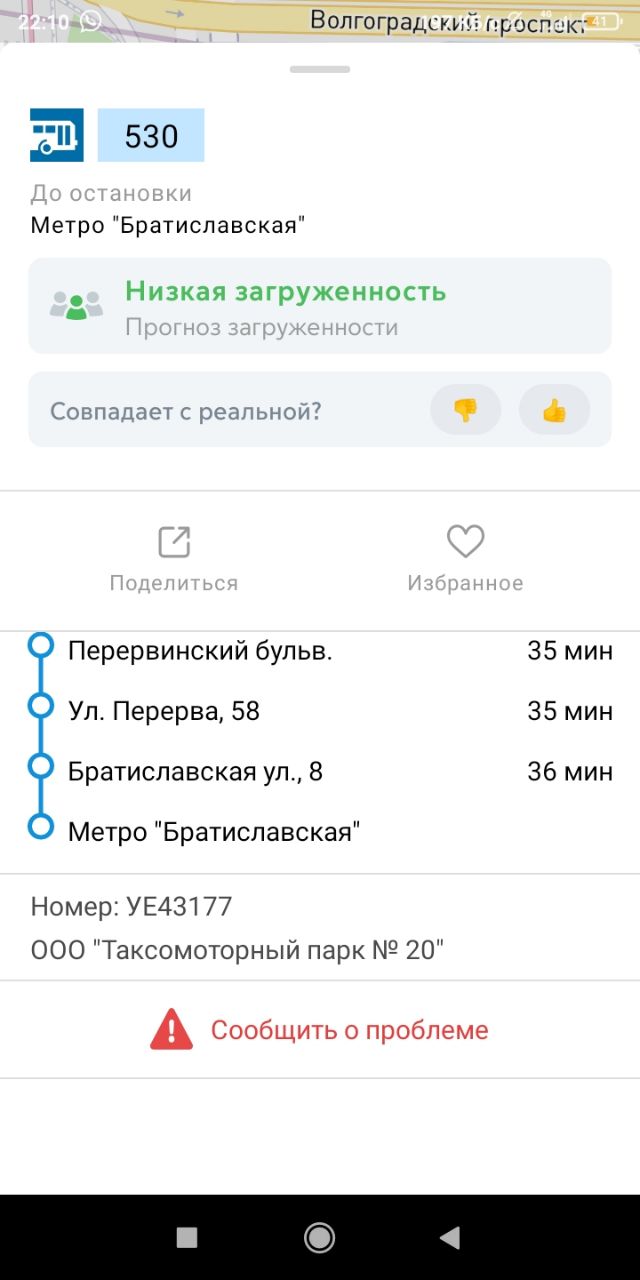Go to home screen via system home button
The image size is (640, 1280).
pos(319,1237)
